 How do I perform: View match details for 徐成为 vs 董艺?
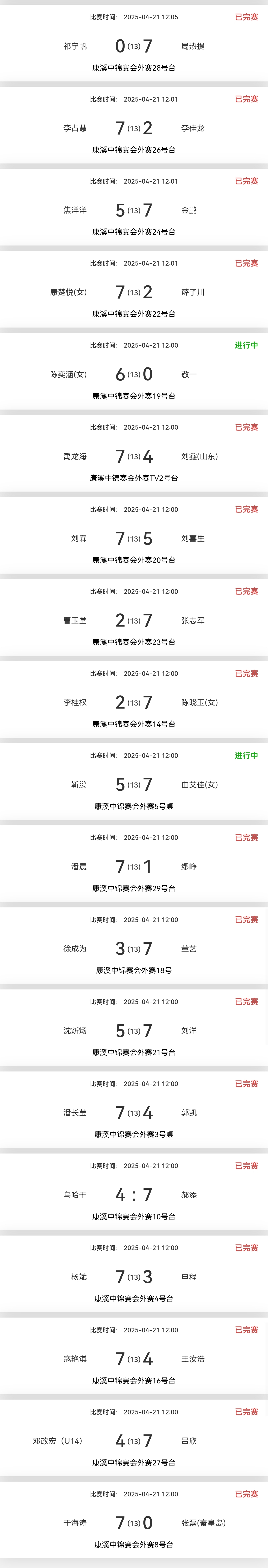click(x=134, y=949)
